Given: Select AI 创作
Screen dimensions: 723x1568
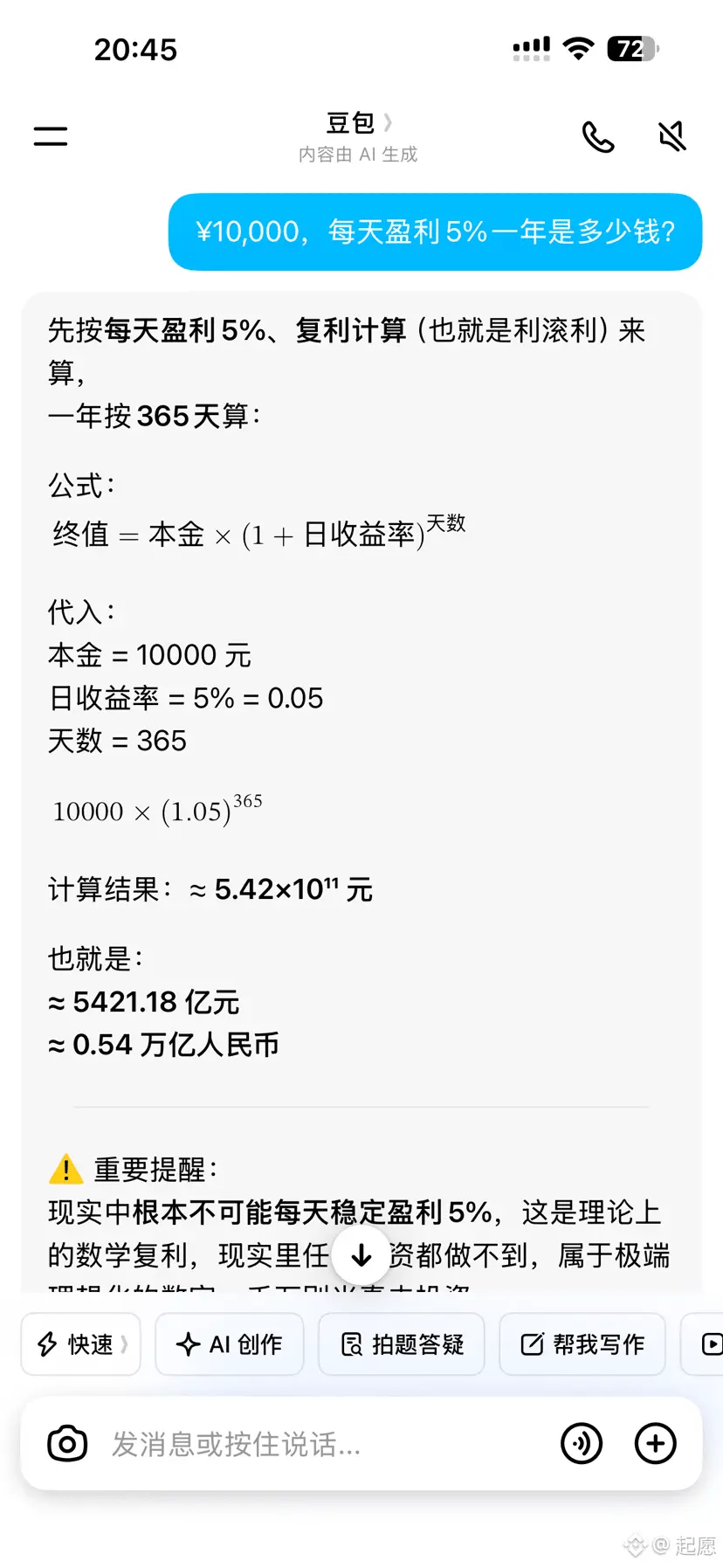Looking at the screenshot, I should pyautogui.click(x=229, y=1344).
